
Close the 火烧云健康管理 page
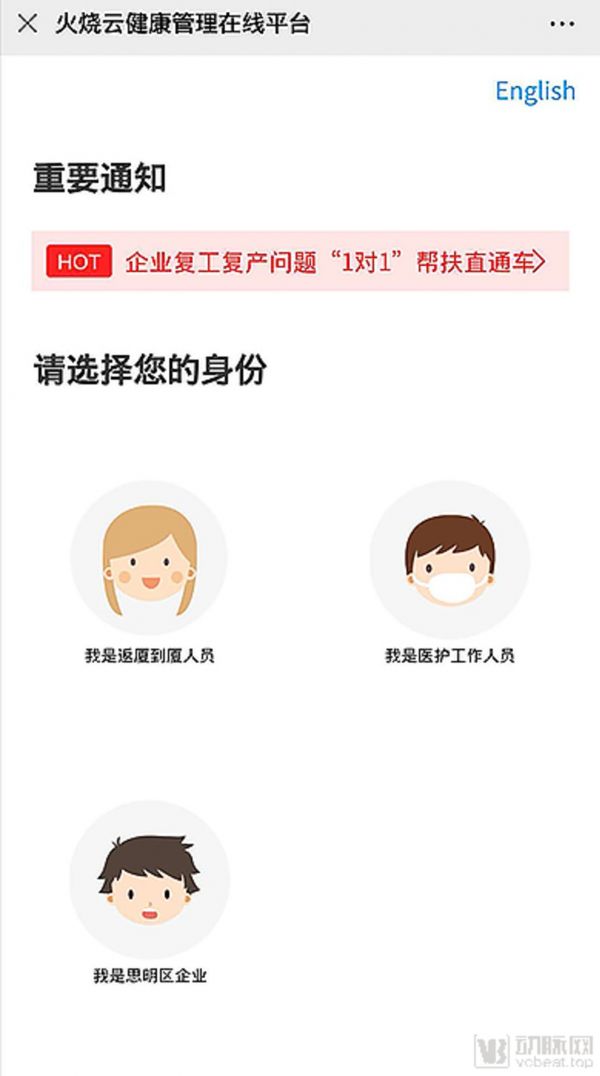coord(28,24)
